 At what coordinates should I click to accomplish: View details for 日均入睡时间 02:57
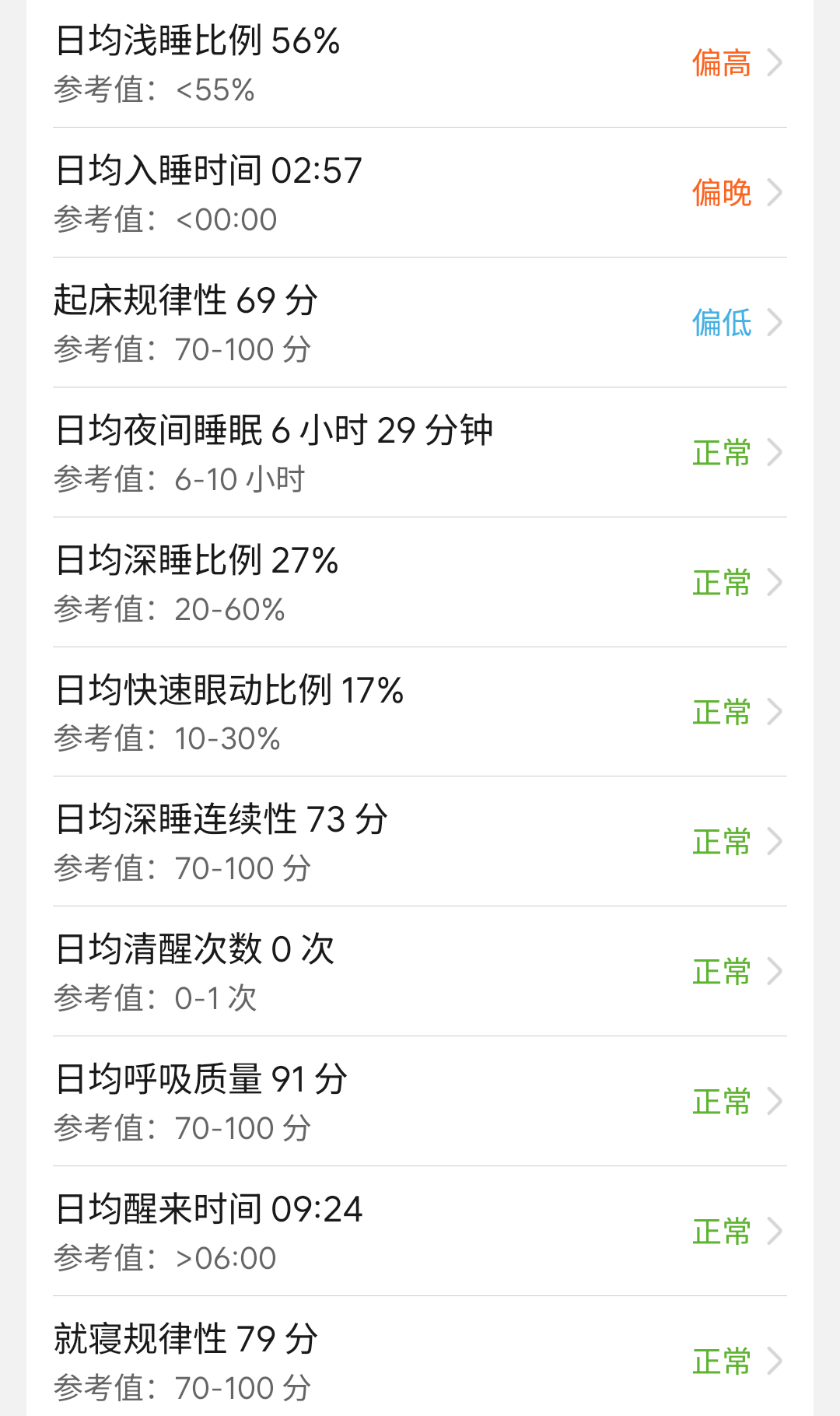[x=420, y=193]
